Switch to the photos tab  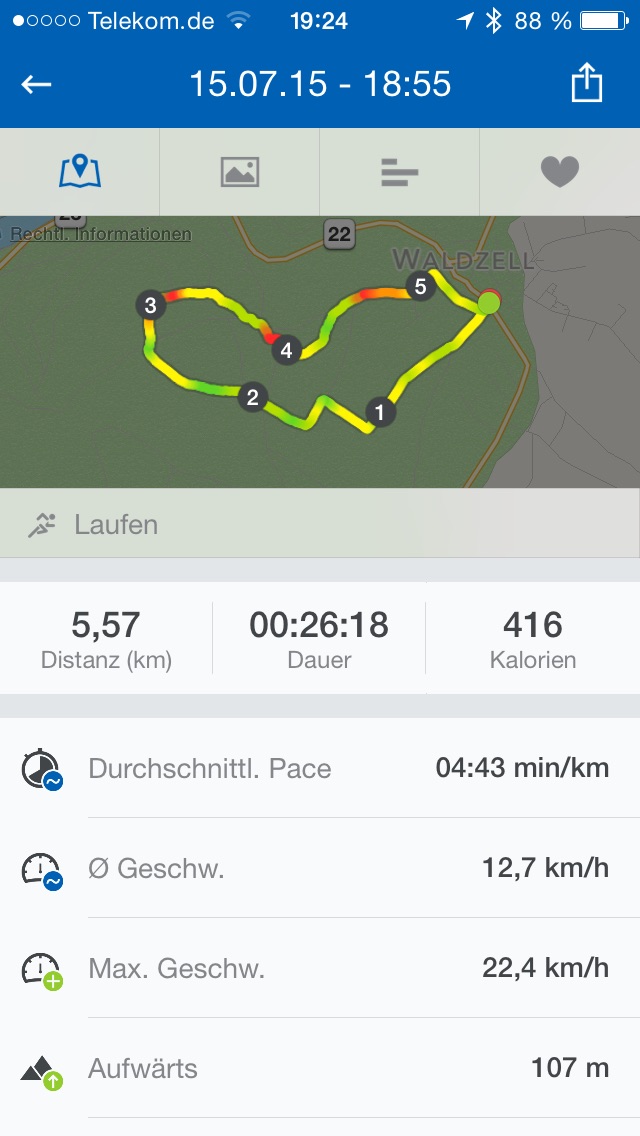[x=240, y=172]
